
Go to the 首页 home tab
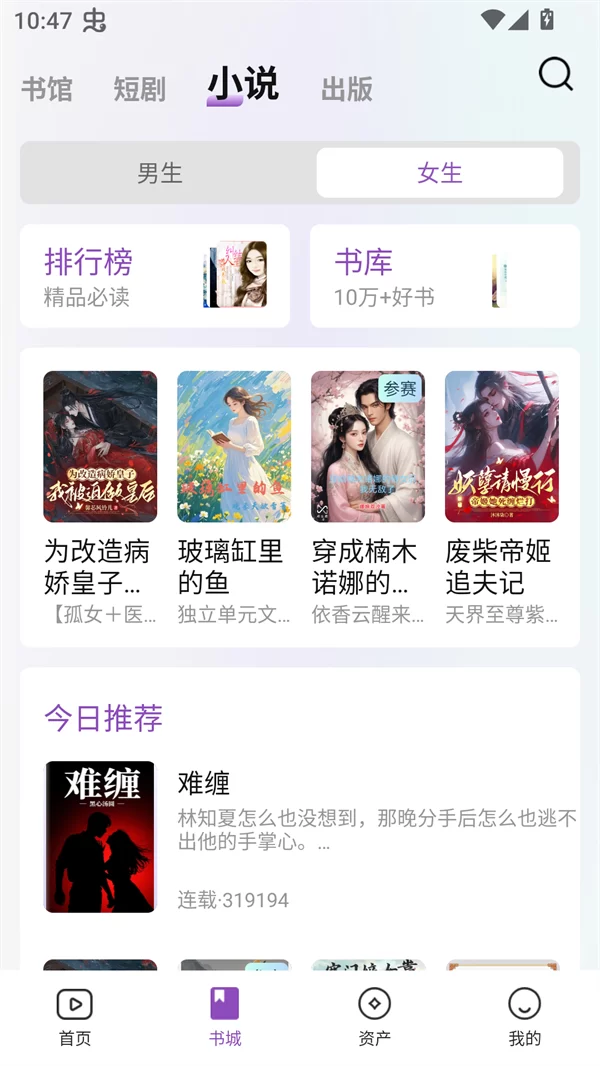pos(75,1017)
